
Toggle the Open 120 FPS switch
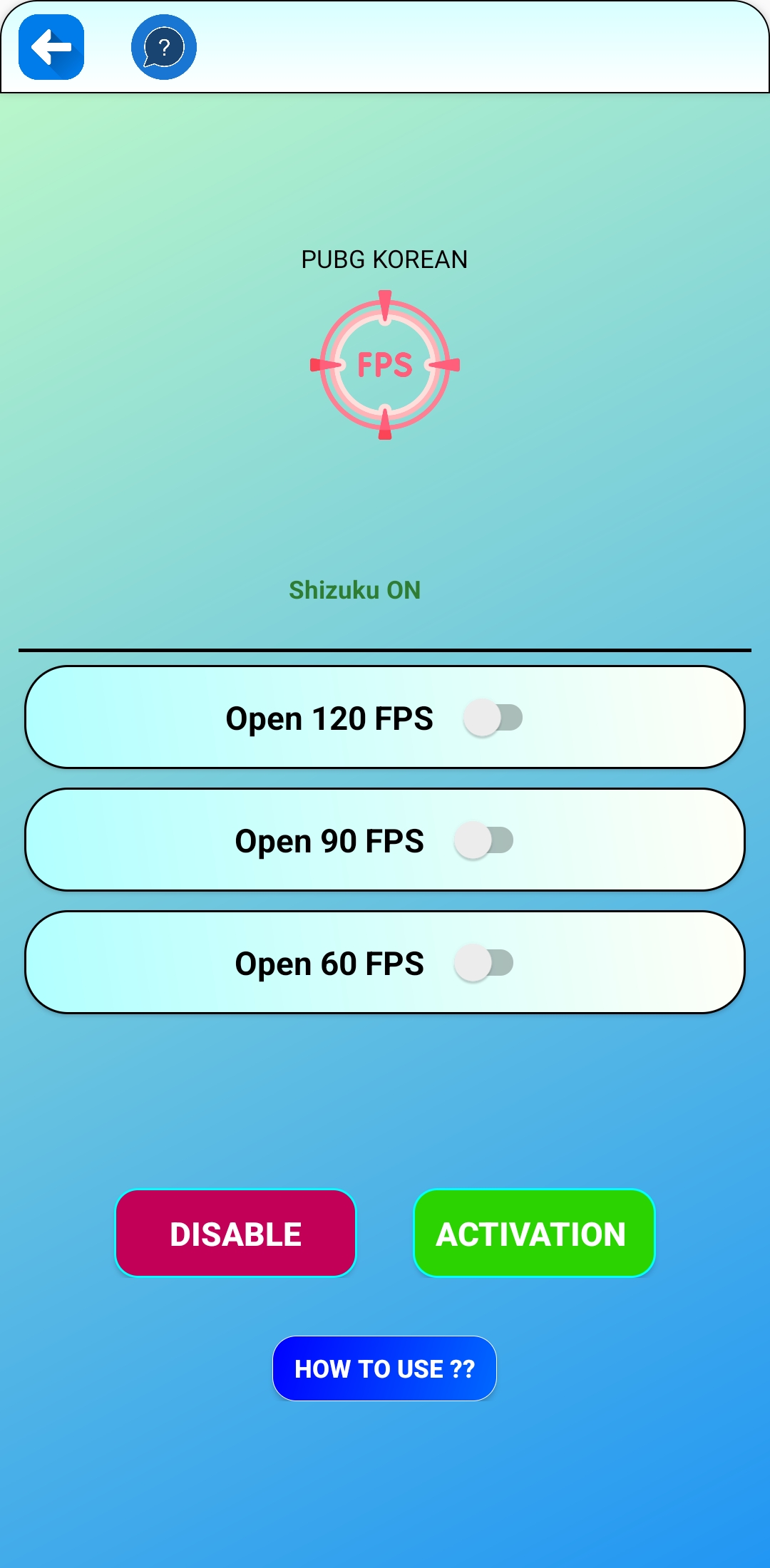[x=493, y=718]
